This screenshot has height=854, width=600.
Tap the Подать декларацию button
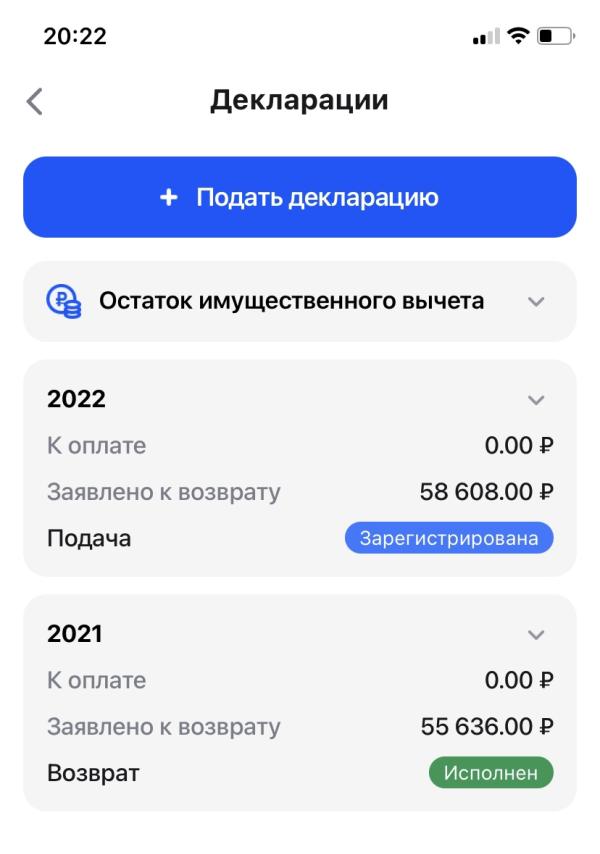299,197
